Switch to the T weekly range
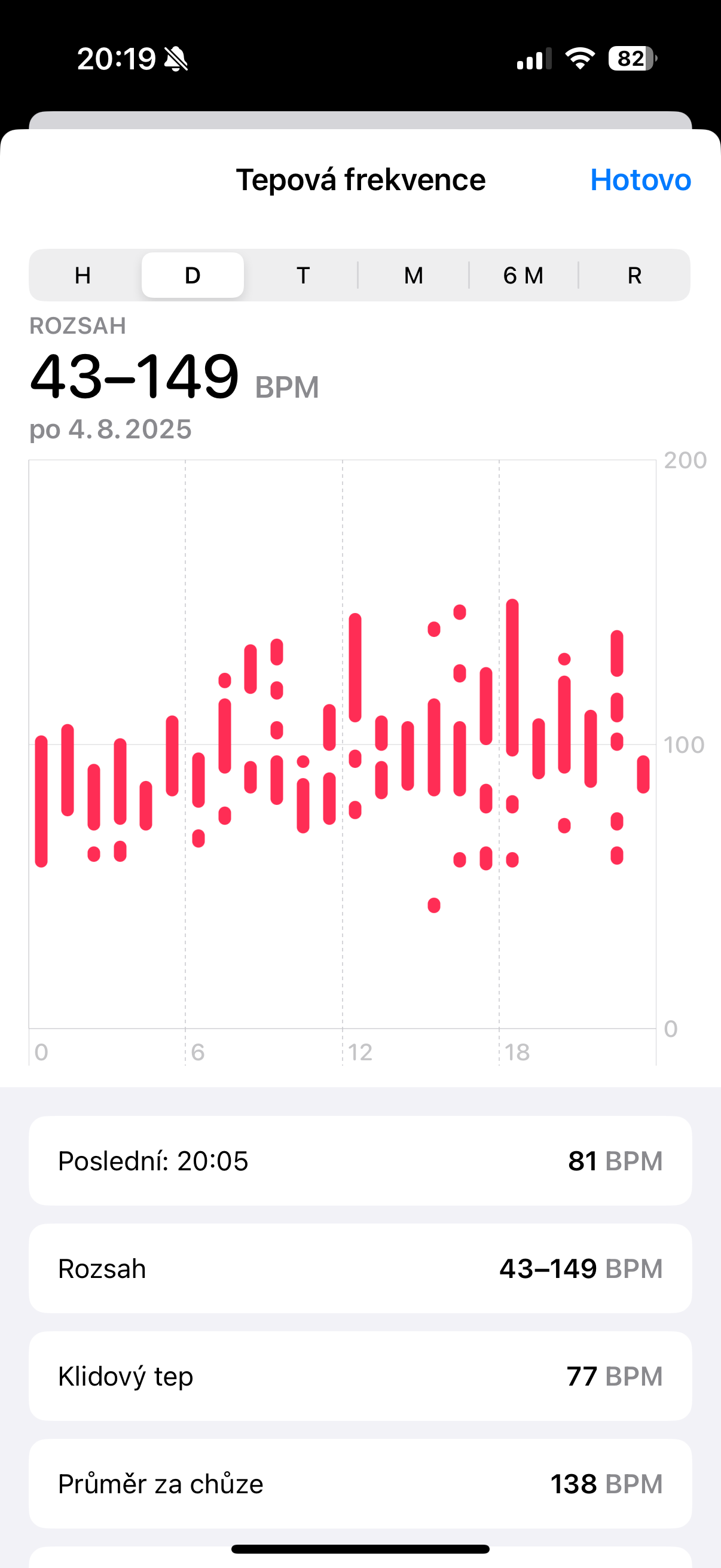Image resolution: width=721 pixels, height=1568 pixels. click(x=303, y=276)
